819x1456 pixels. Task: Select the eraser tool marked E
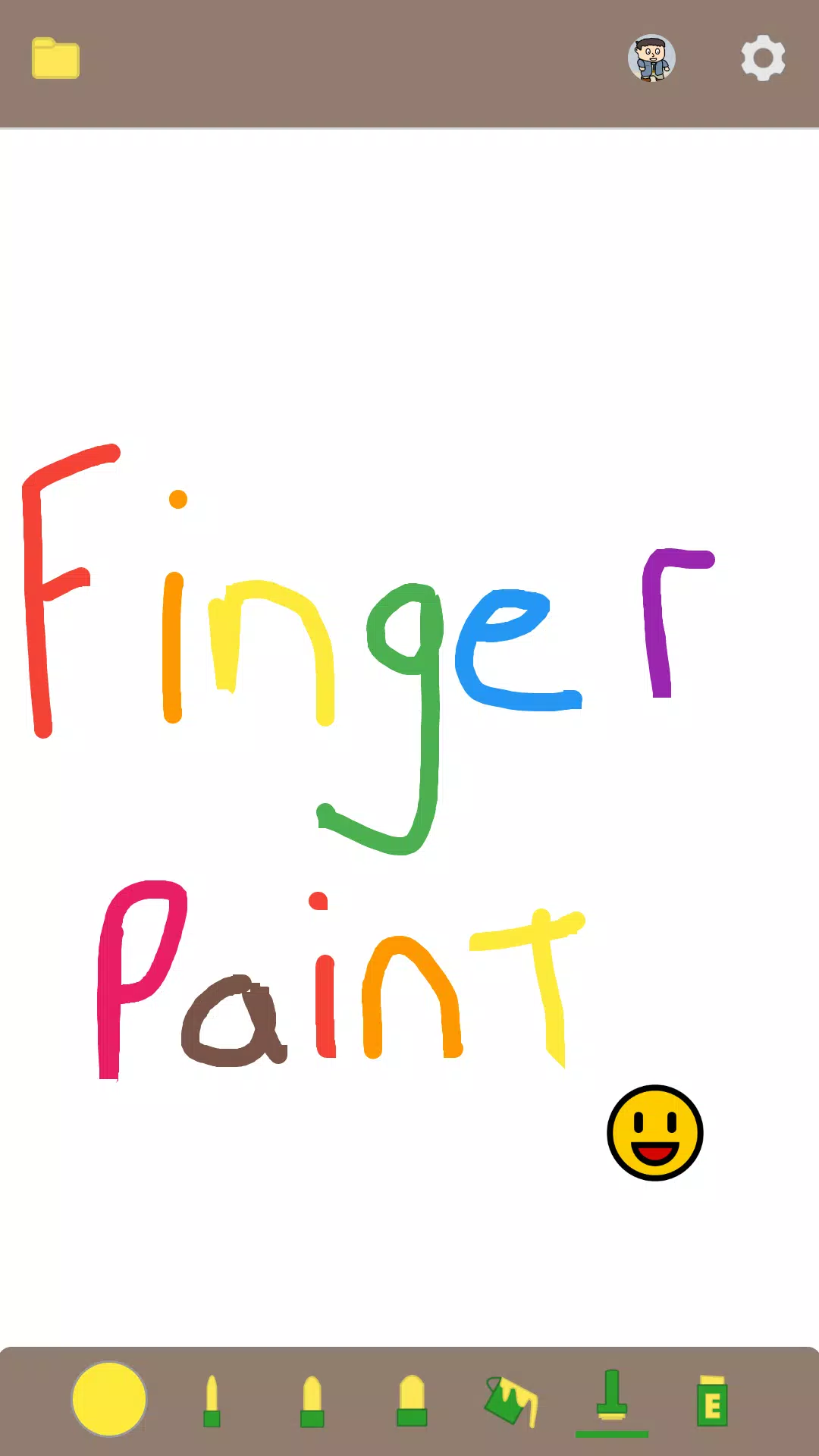(712, 1401)
